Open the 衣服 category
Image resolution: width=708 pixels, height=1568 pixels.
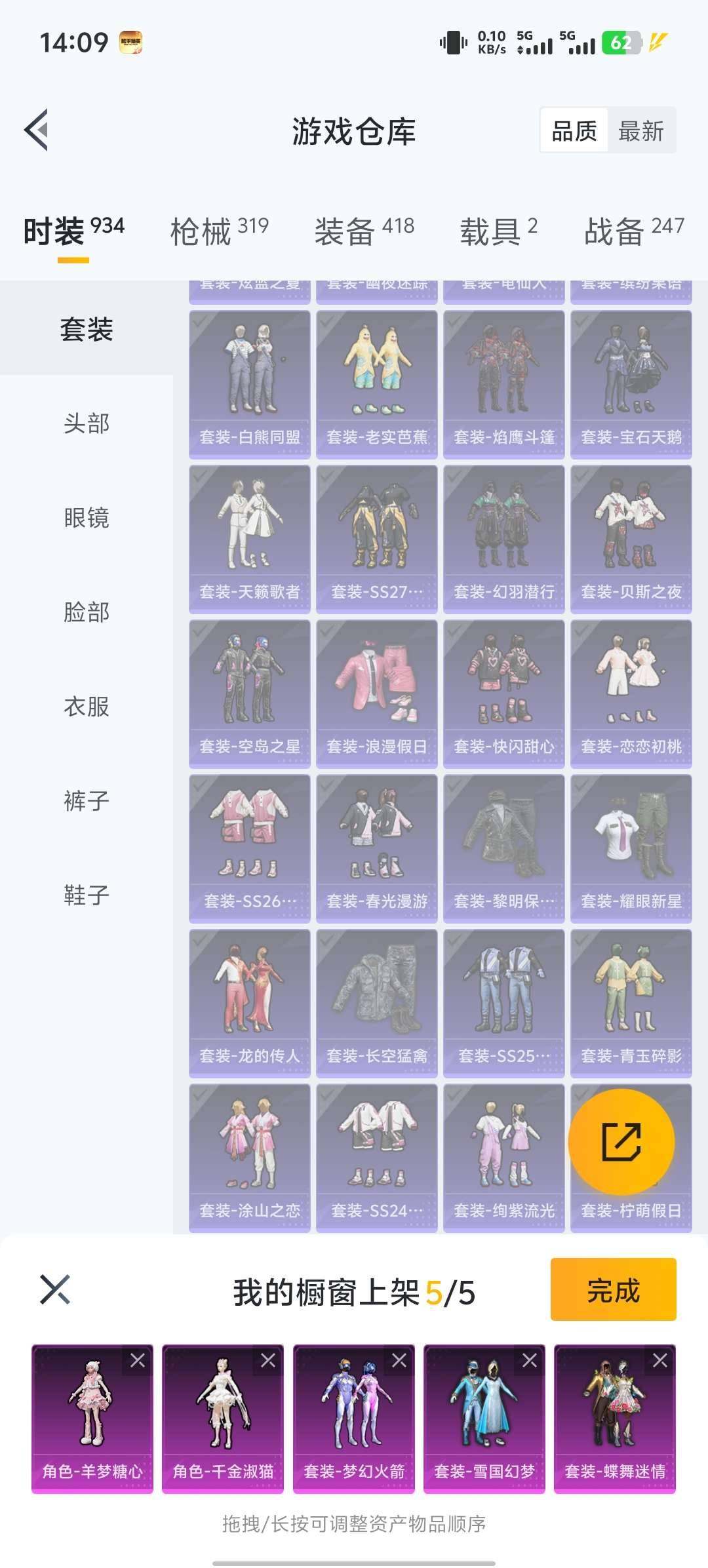tap(87, 707)
